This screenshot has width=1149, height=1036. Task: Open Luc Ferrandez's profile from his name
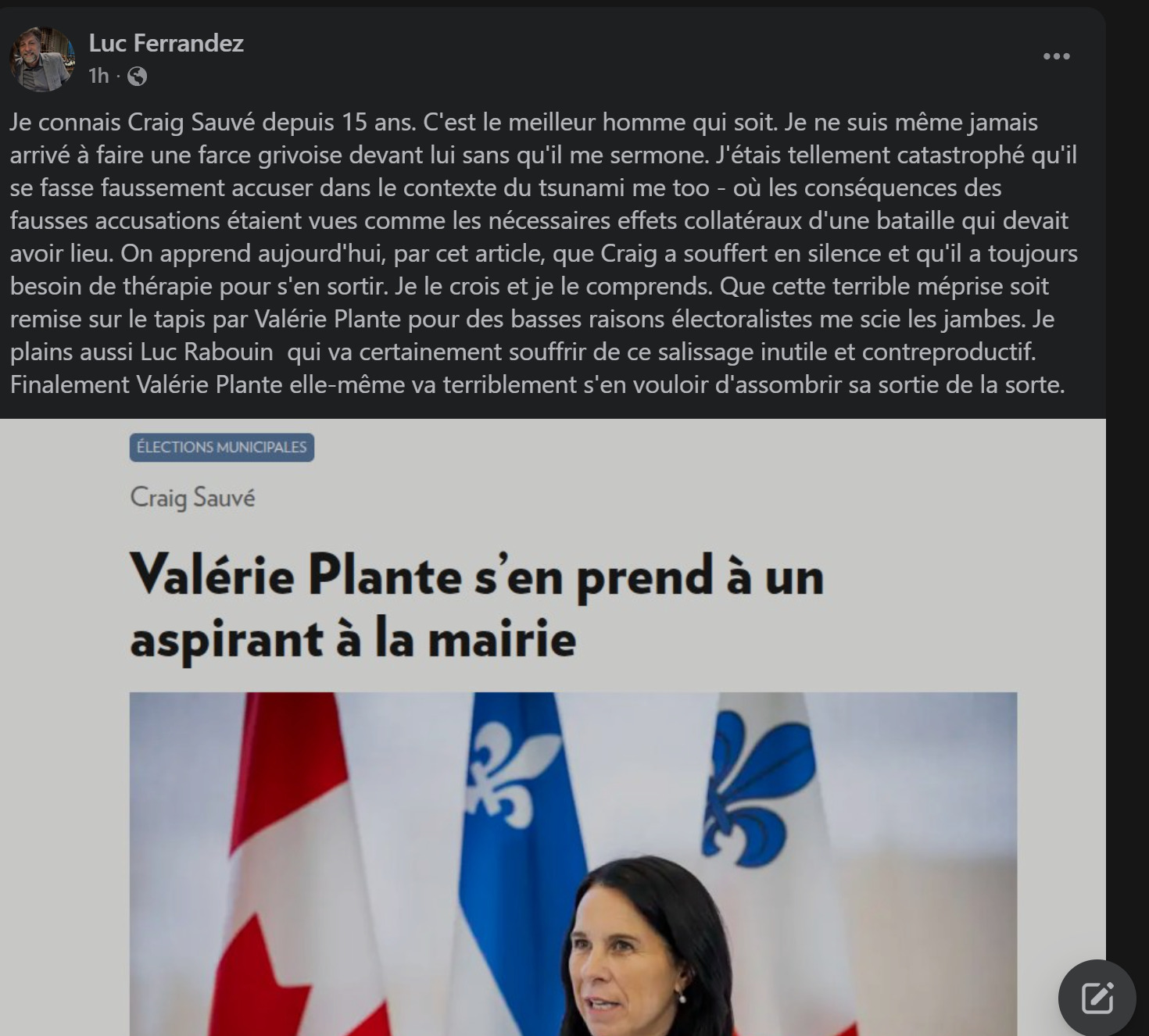pos(166,43)
